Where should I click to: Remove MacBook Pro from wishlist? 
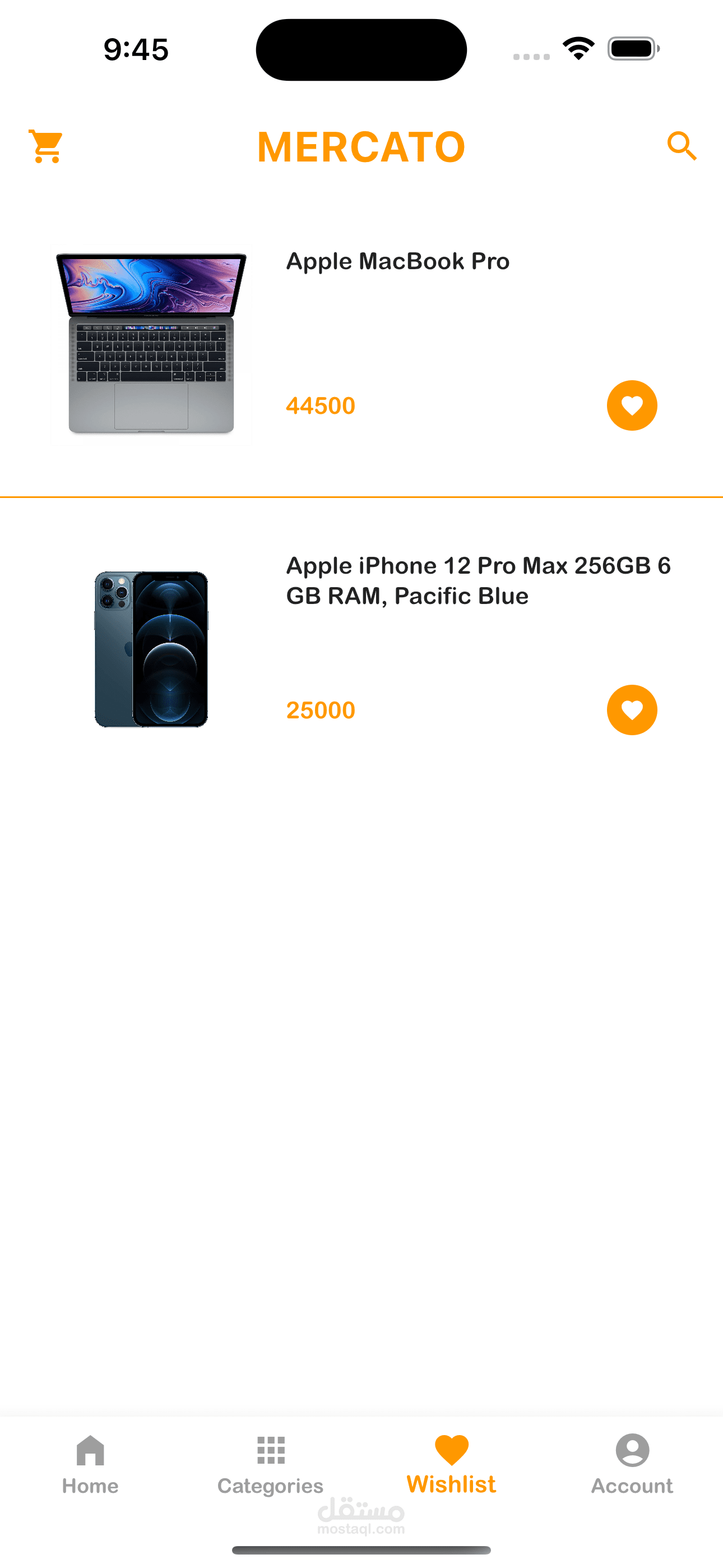coord(632,405)
